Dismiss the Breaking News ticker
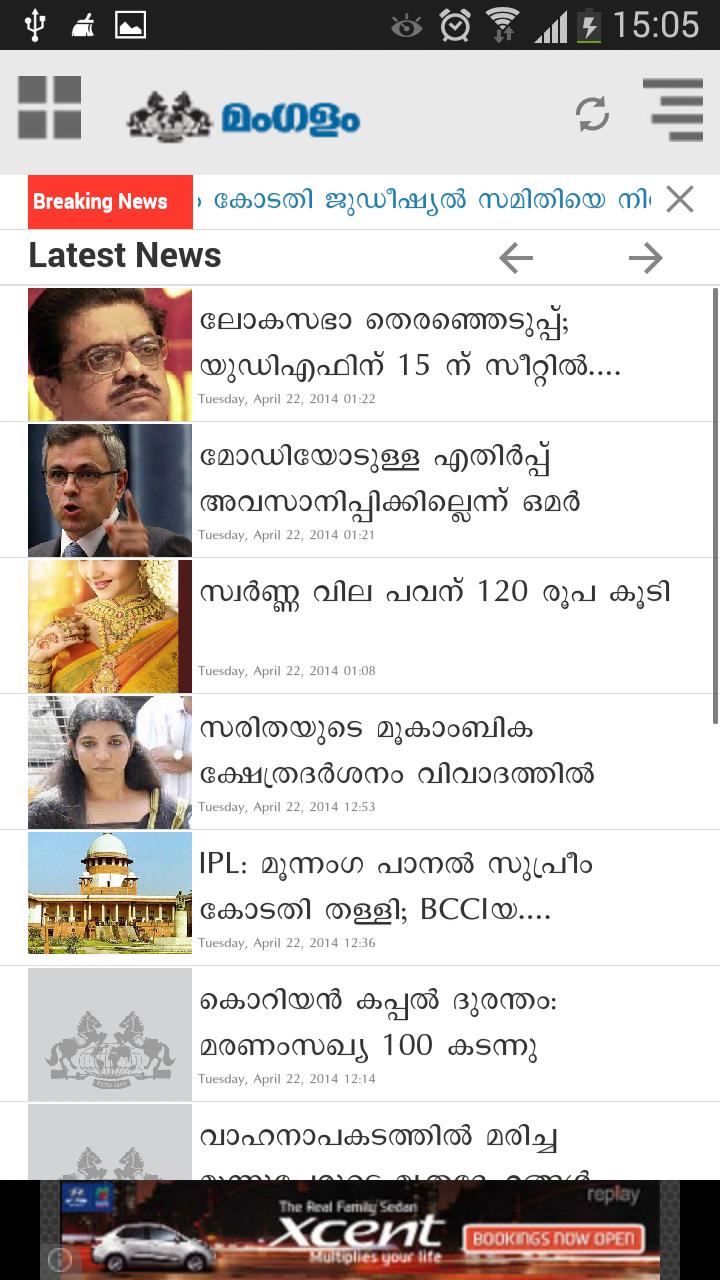720x1280 pixels. tap(680, 200)
